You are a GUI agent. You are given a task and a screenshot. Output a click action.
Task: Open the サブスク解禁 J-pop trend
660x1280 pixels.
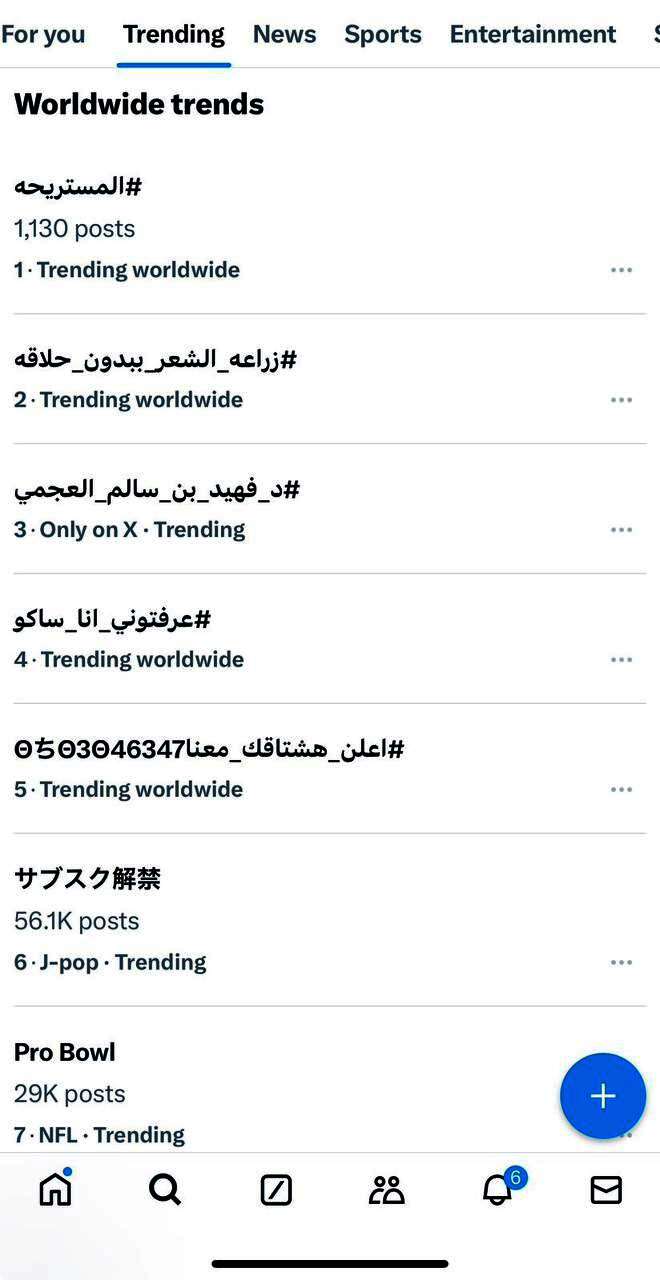pos(88,879)
